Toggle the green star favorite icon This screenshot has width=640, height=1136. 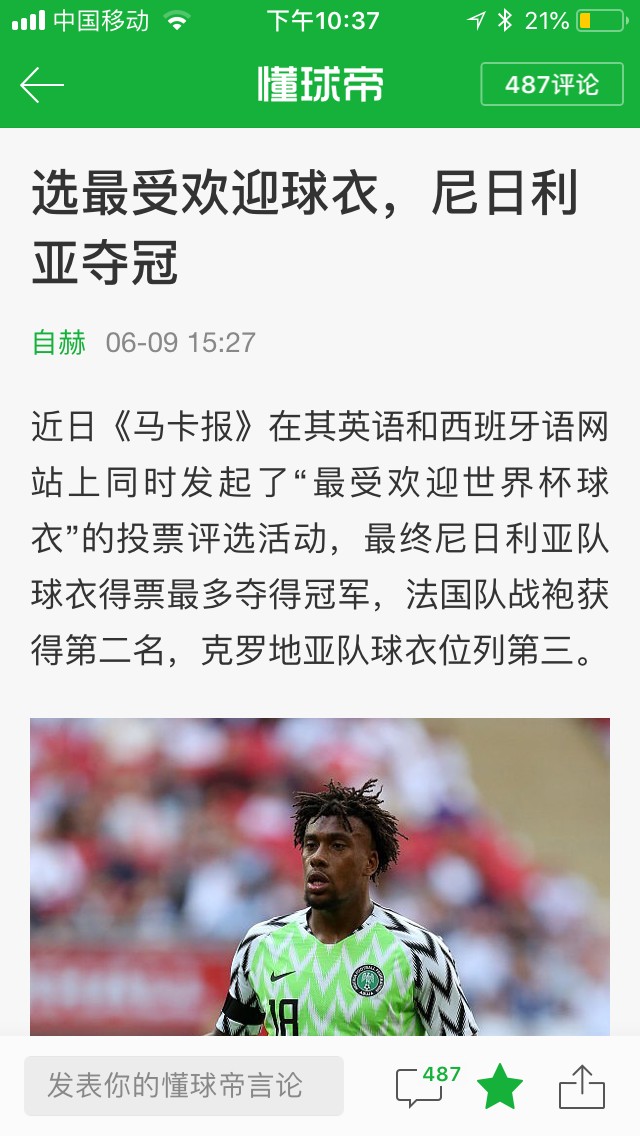499,1087
